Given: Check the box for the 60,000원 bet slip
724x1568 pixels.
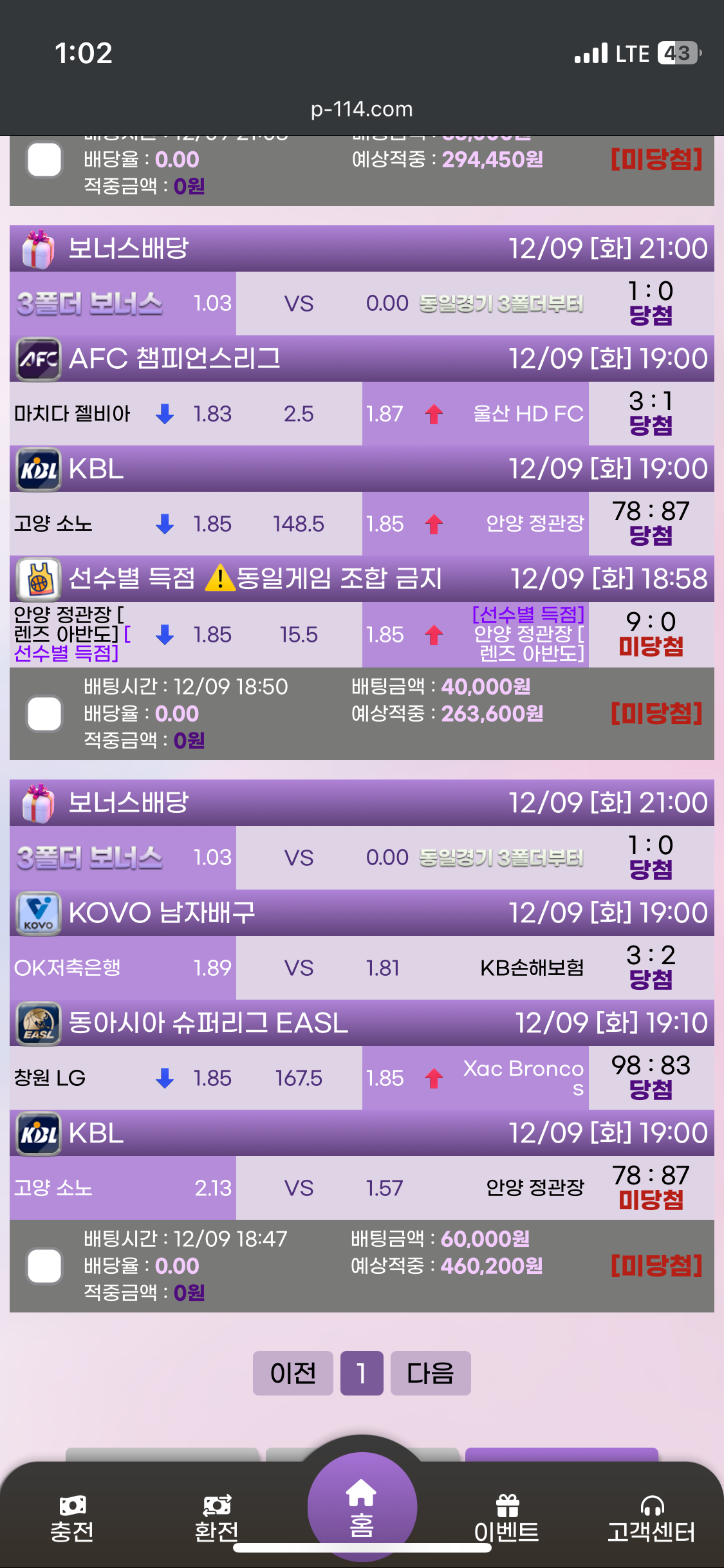Looking at the screenshot, I should pyautogui.click(x=44, y=1266).
